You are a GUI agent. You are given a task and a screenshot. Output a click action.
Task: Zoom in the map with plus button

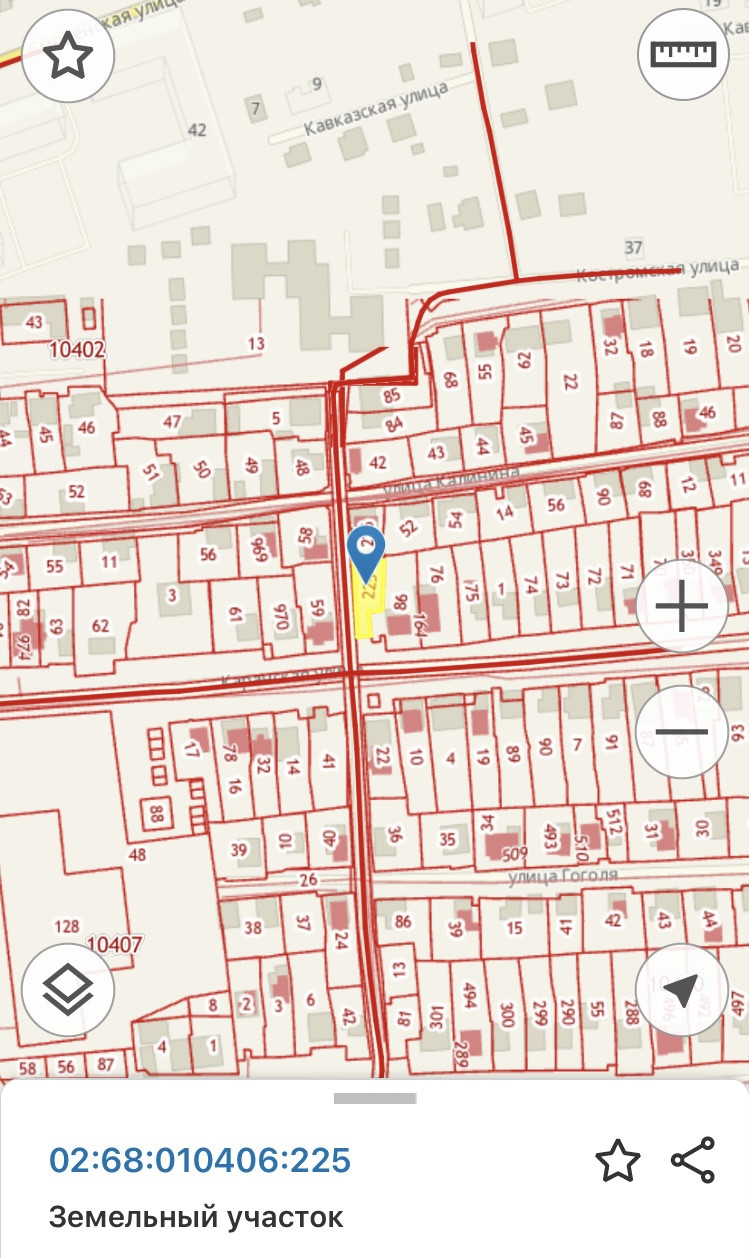coord(681,606)
